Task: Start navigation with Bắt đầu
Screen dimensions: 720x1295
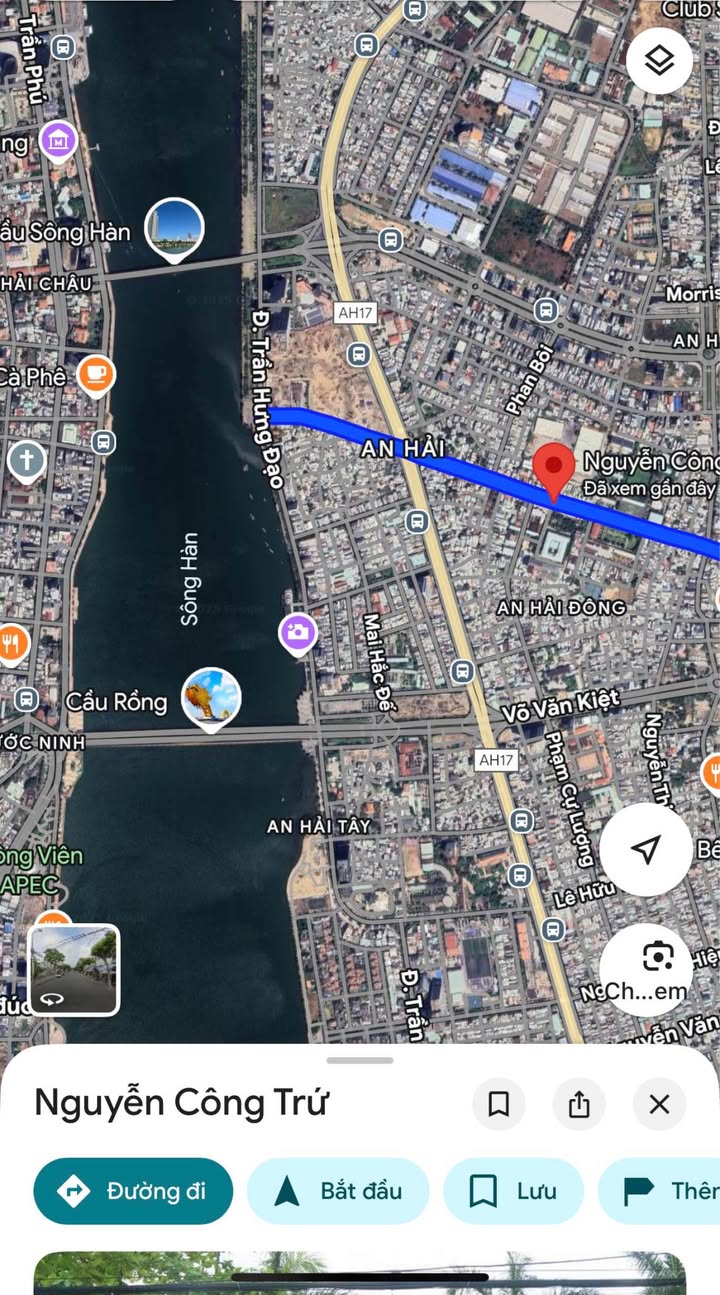Action: 338,1191
